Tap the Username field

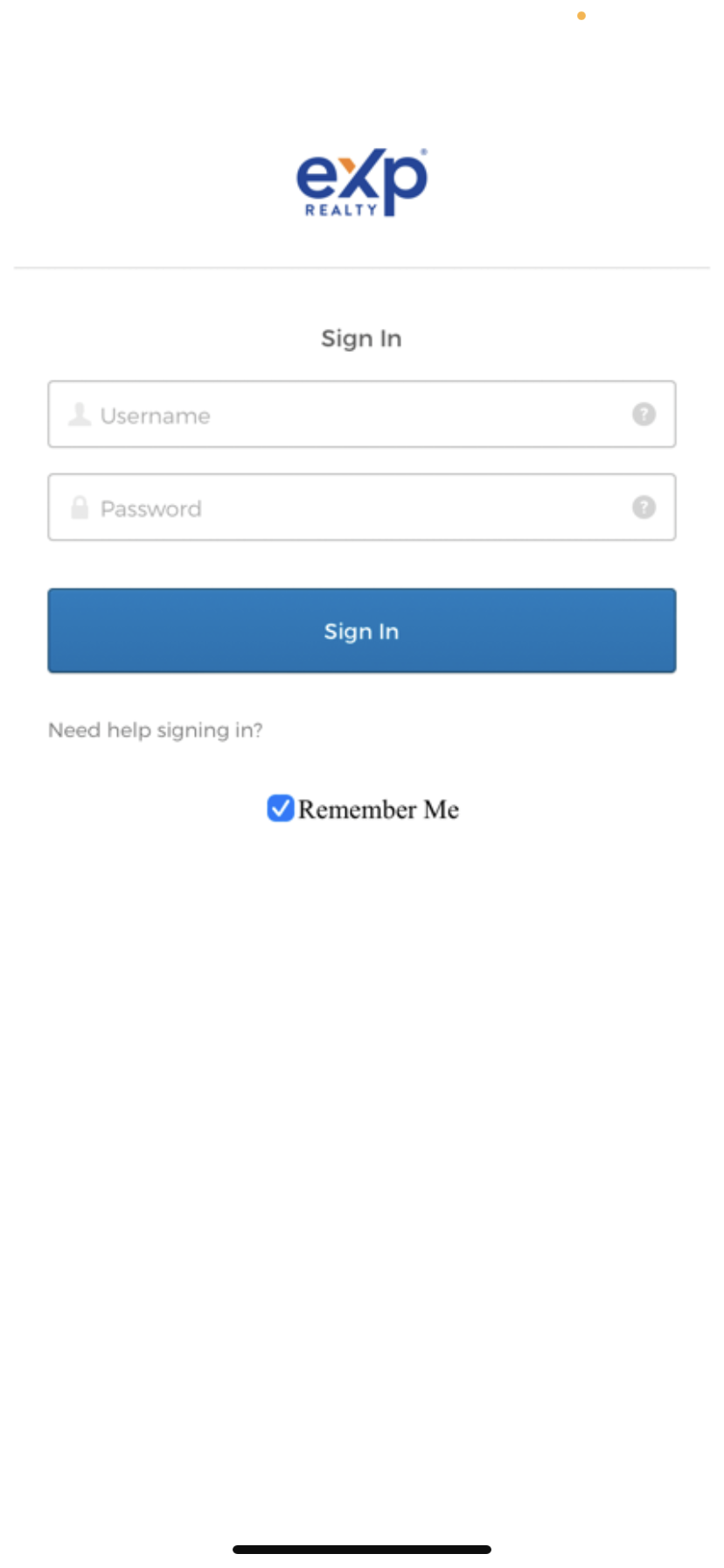tap(361, 414)
